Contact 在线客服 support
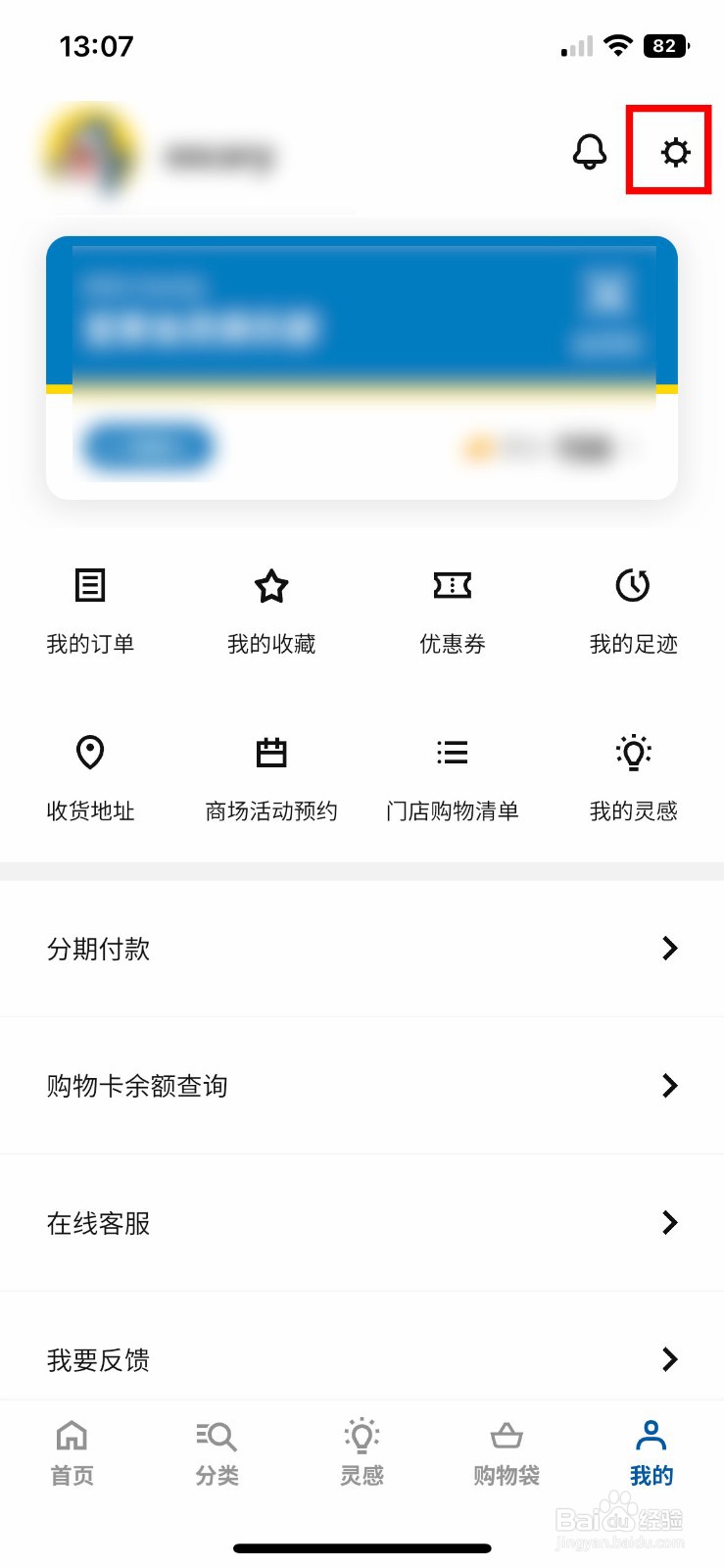This screenshot has width=724, height=1568. 362,1223
